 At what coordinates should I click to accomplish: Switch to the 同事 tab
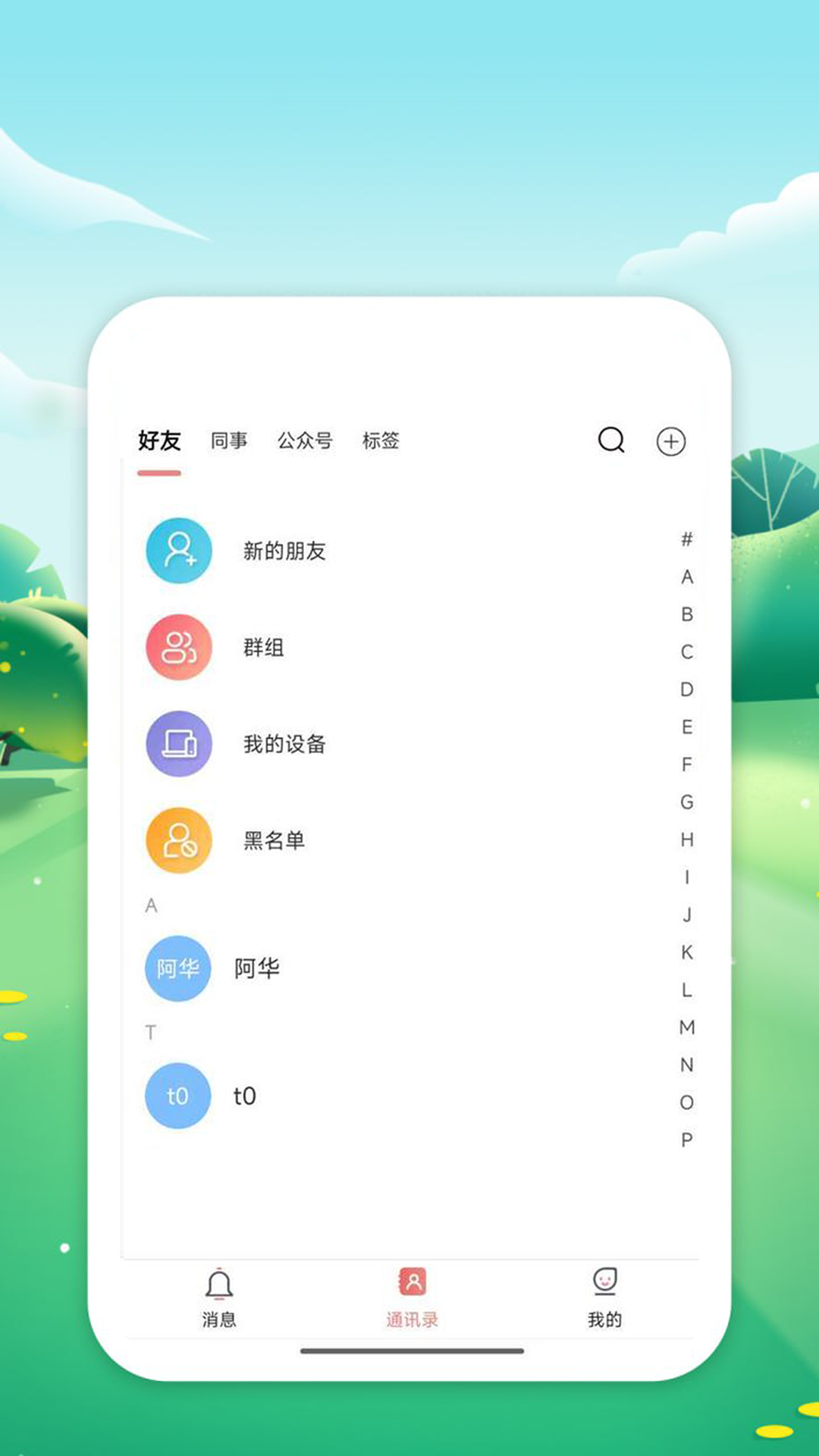[x=228, y=442]
